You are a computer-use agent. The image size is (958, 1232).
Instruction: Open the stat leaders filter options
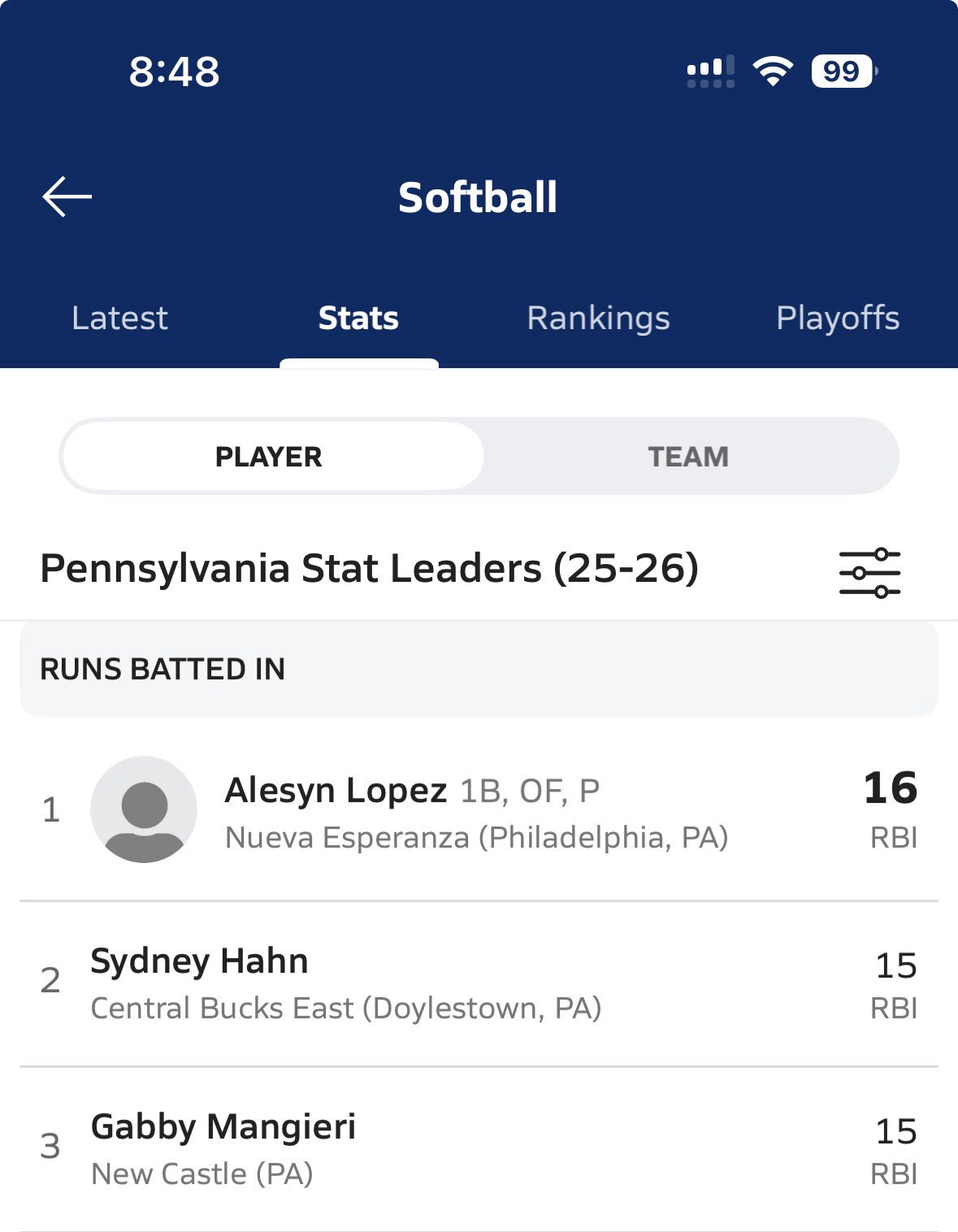(x=869, y=572)
